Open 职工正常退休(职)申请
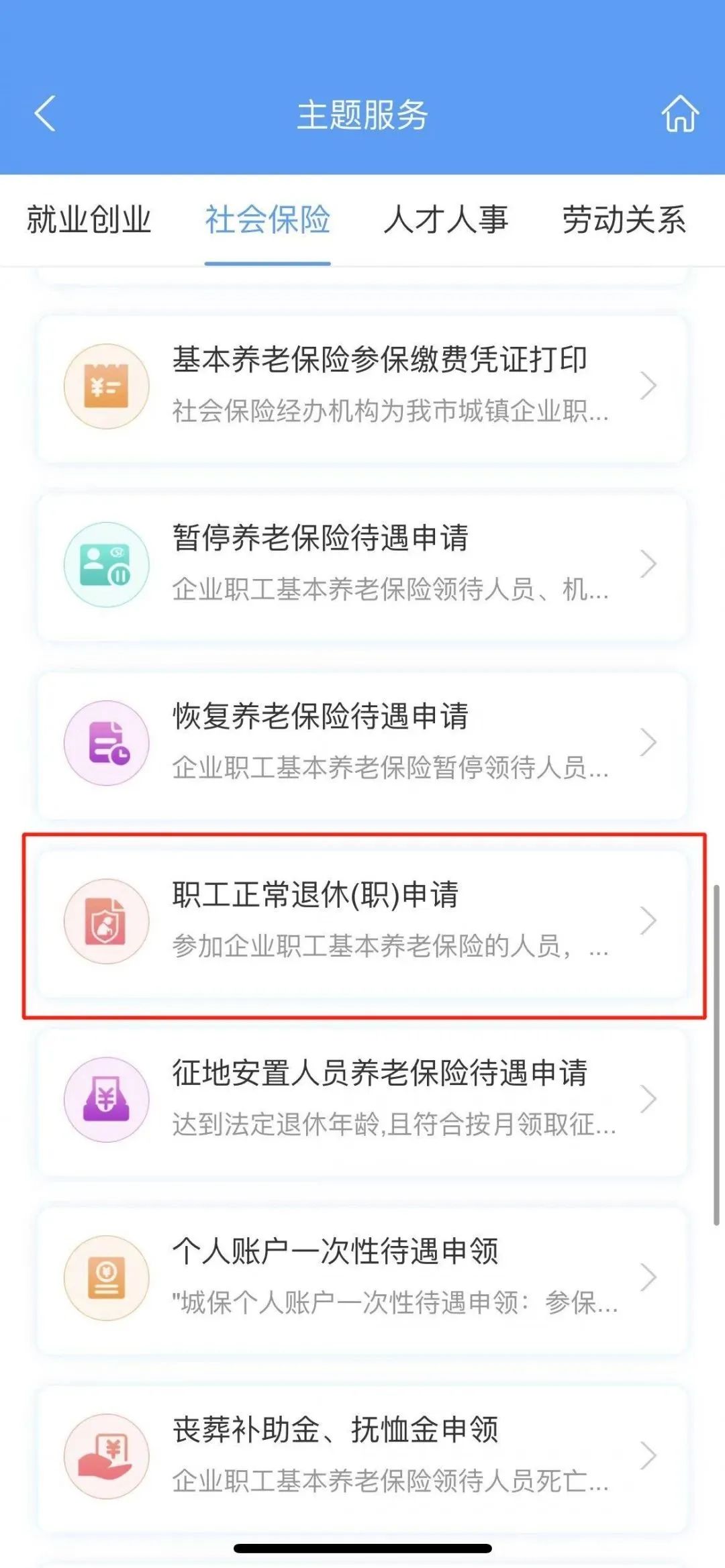Screen dimensions: 725x1568 (362, 921)
